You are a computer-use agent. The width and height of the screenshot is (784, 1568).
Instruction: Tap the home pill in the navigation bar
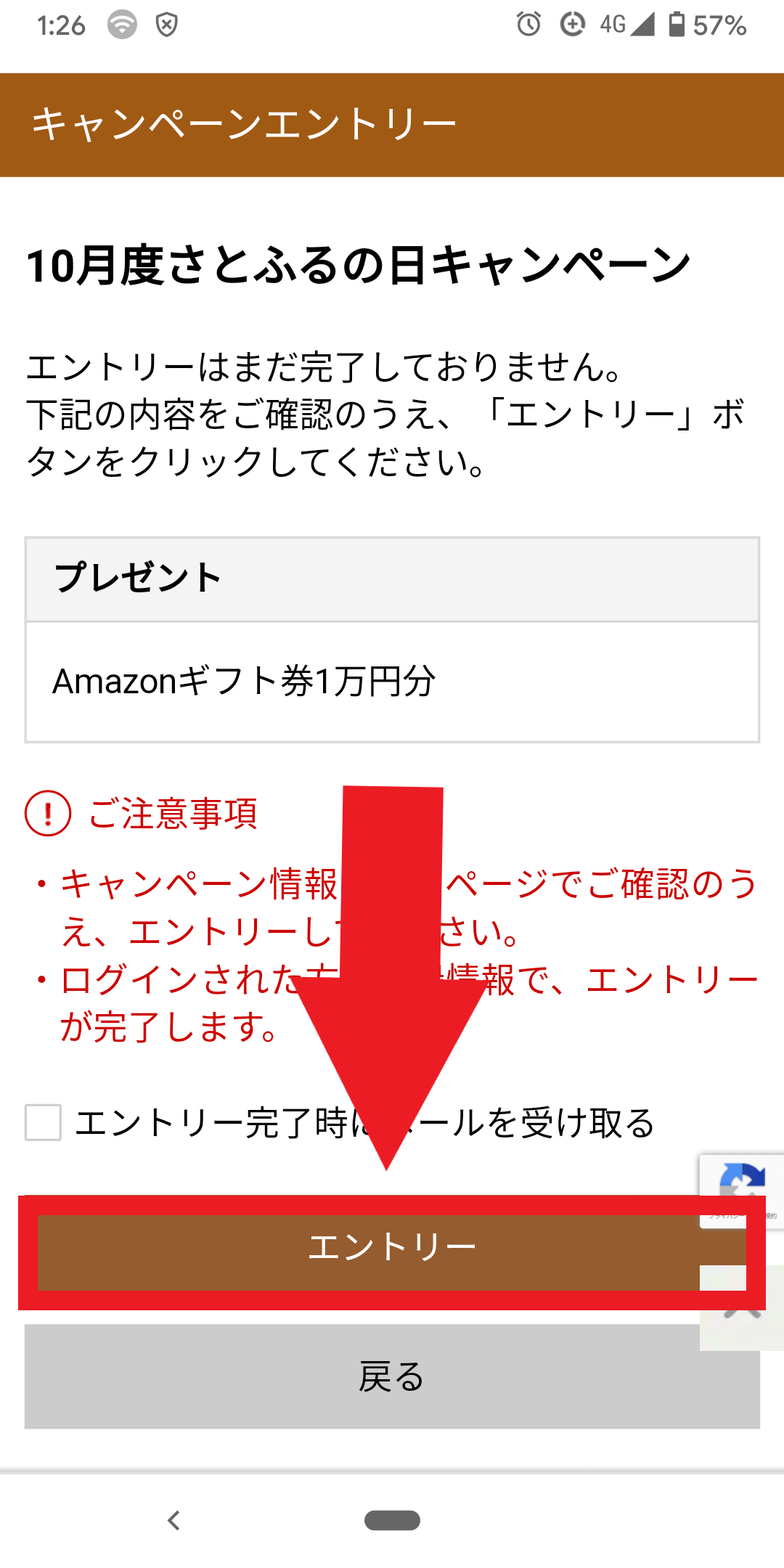pos(392,1520)
